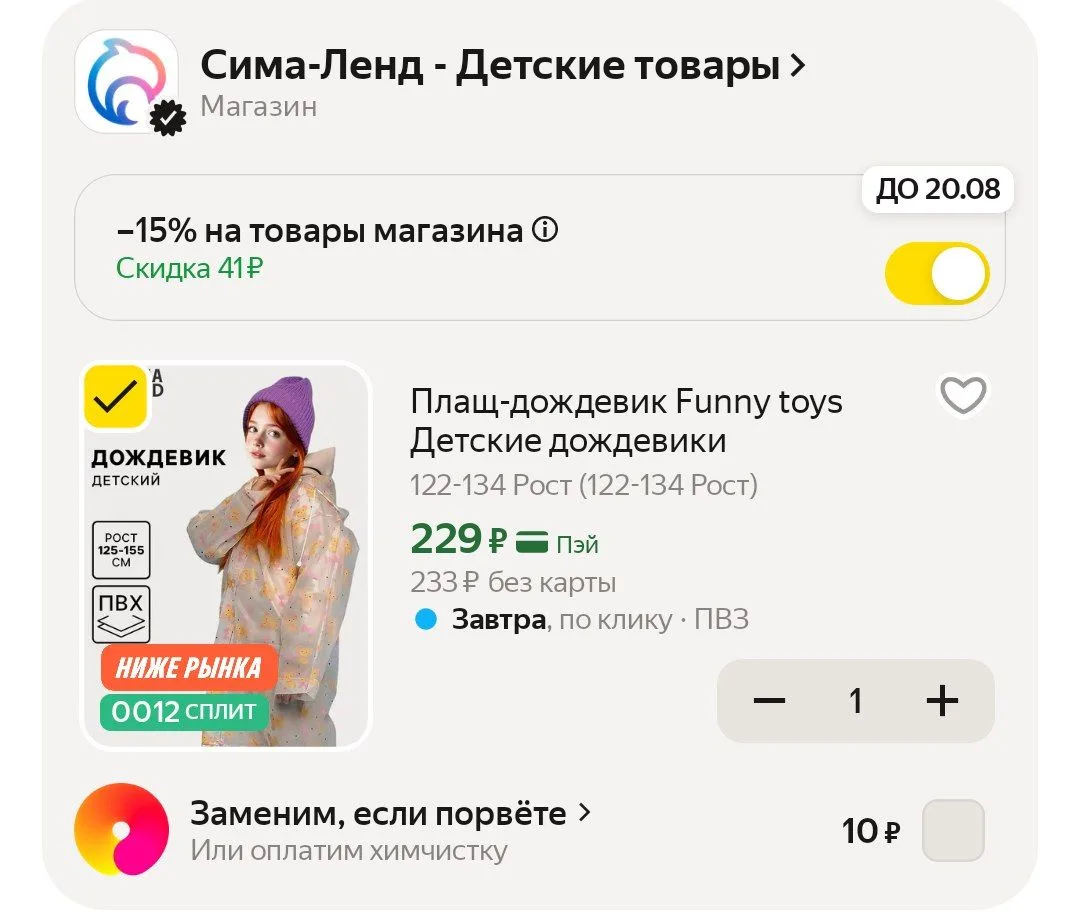Add the raincoat to favorites with the heart
This screenshot has width=1080, height=922.
963,395
